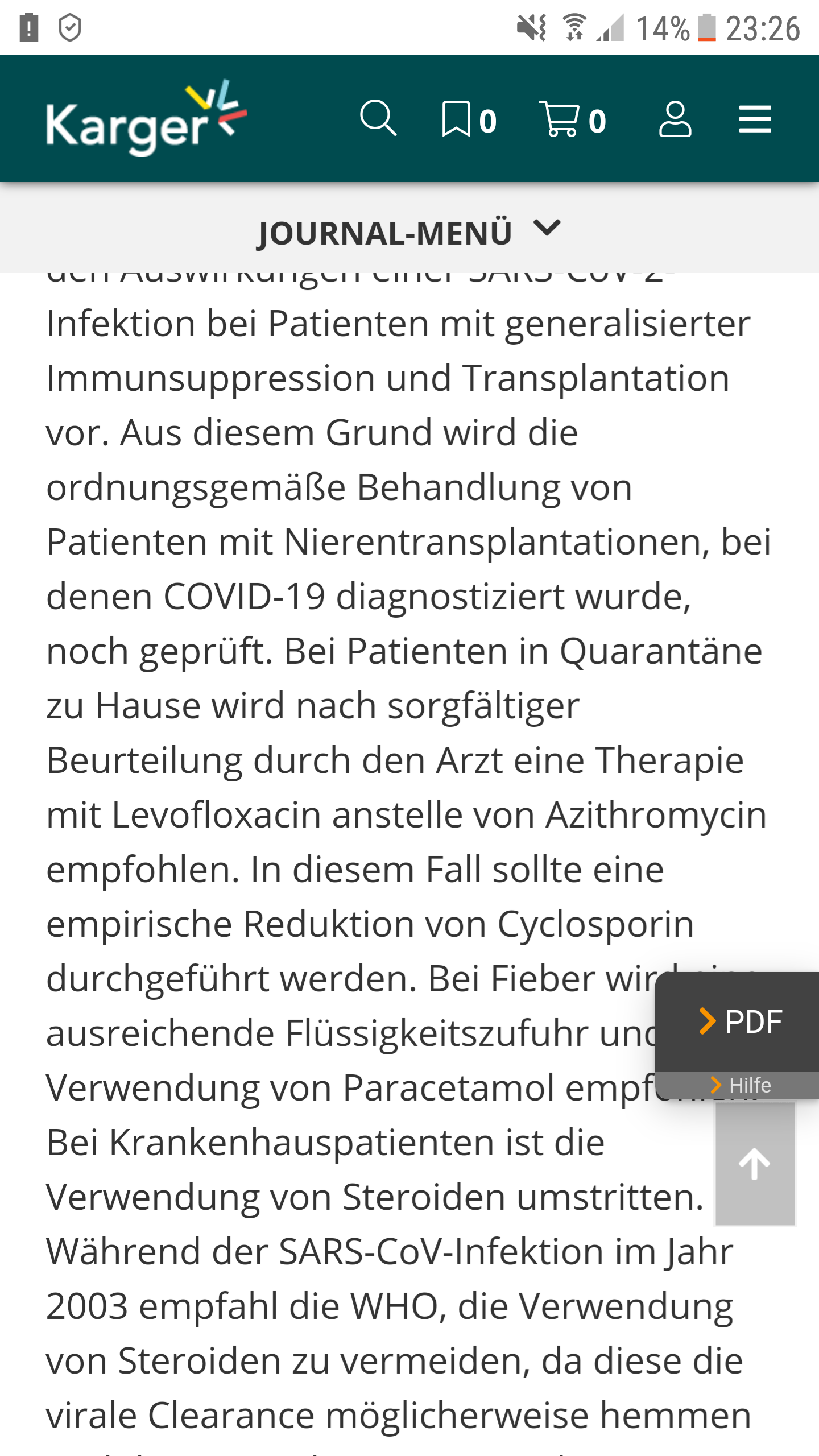819x1456 pixels.
Task: Expand the JOURNAL-MENÜ dropdown
Action: coord(409,231)
